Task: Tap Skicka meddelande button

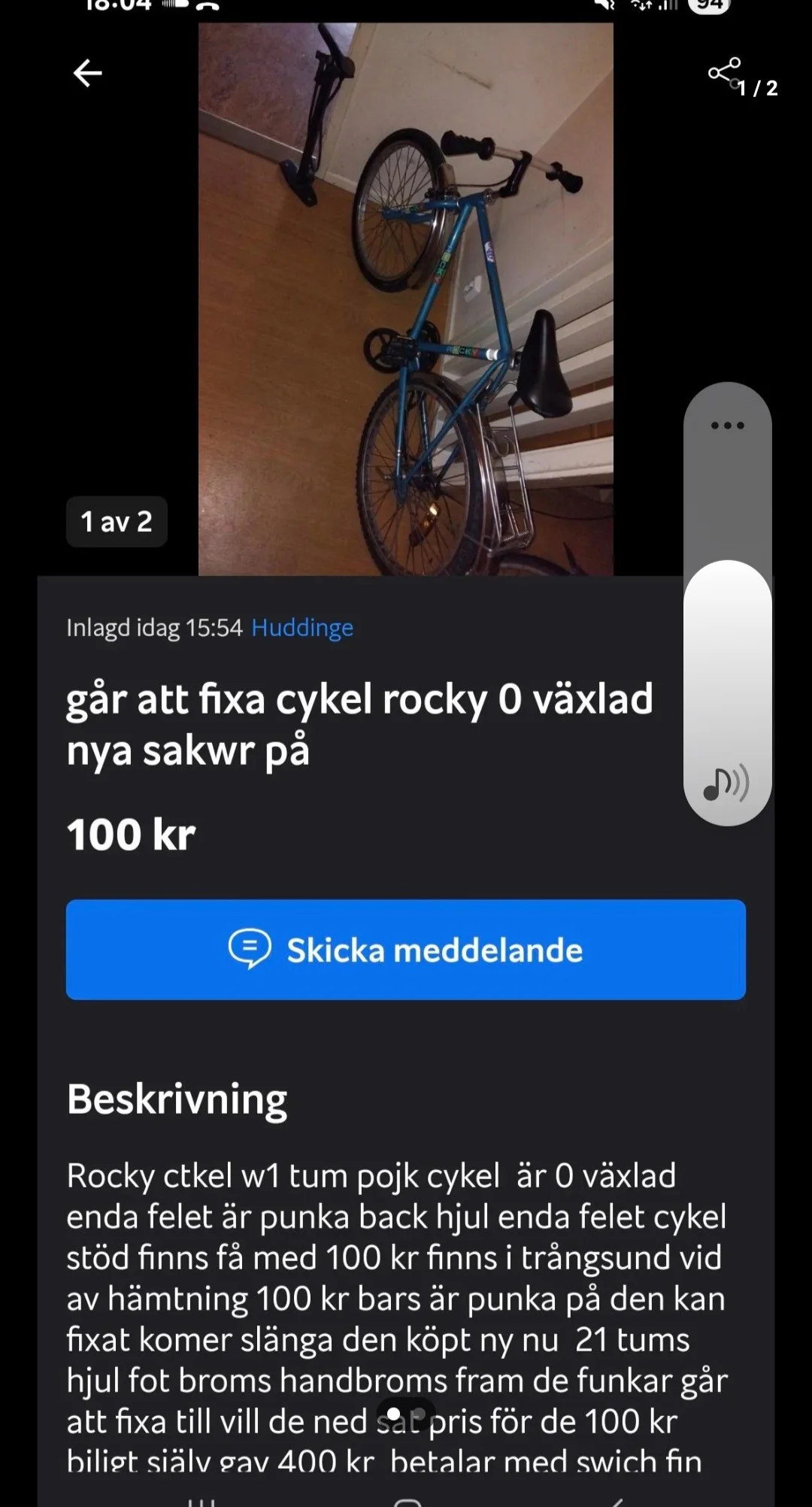Action: pyautogui.click(x=406, y=950)
